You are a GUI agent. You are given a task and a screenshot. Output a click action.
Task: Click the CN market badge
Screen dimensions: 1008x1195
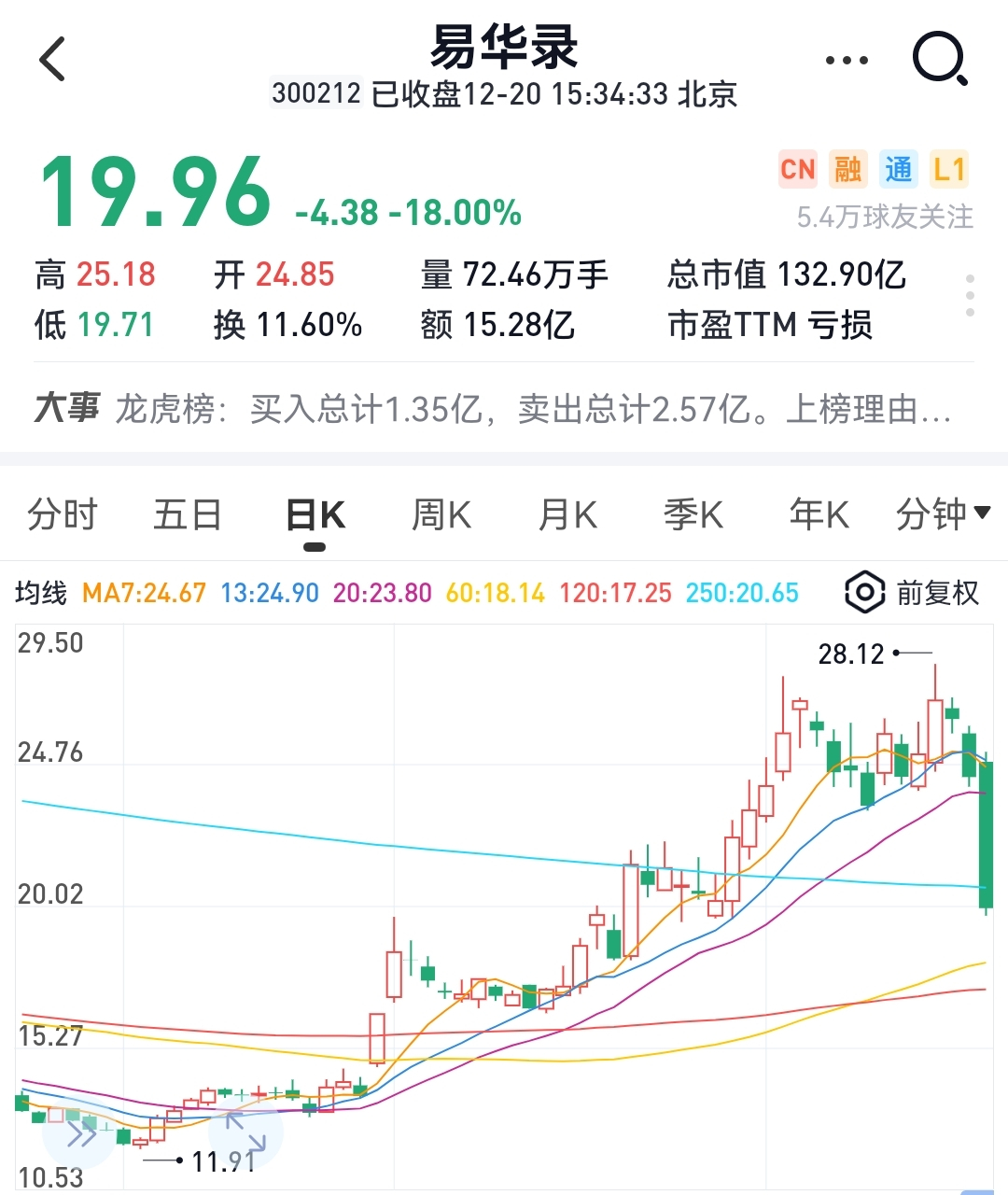pyautogui.click(x=797, y=169)
